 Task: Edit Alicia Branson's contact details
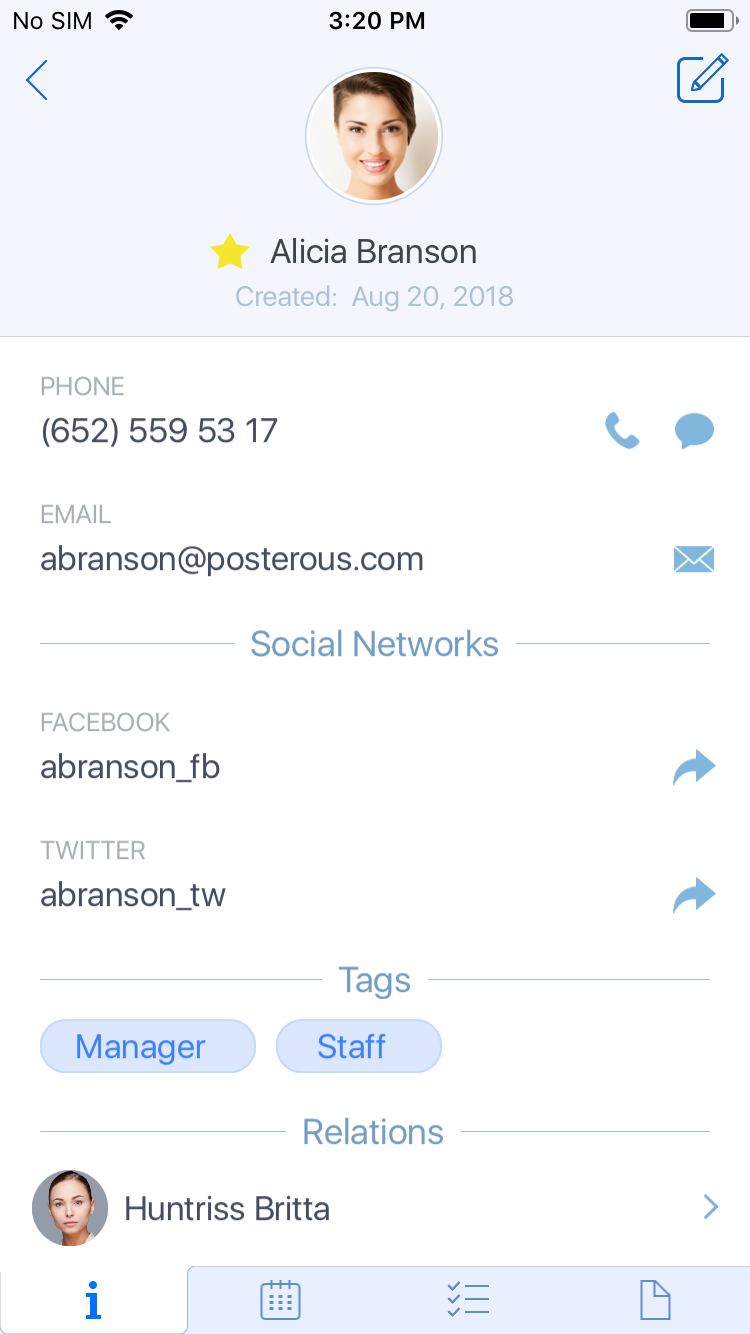pyautogui.click(x=701, y=79)
